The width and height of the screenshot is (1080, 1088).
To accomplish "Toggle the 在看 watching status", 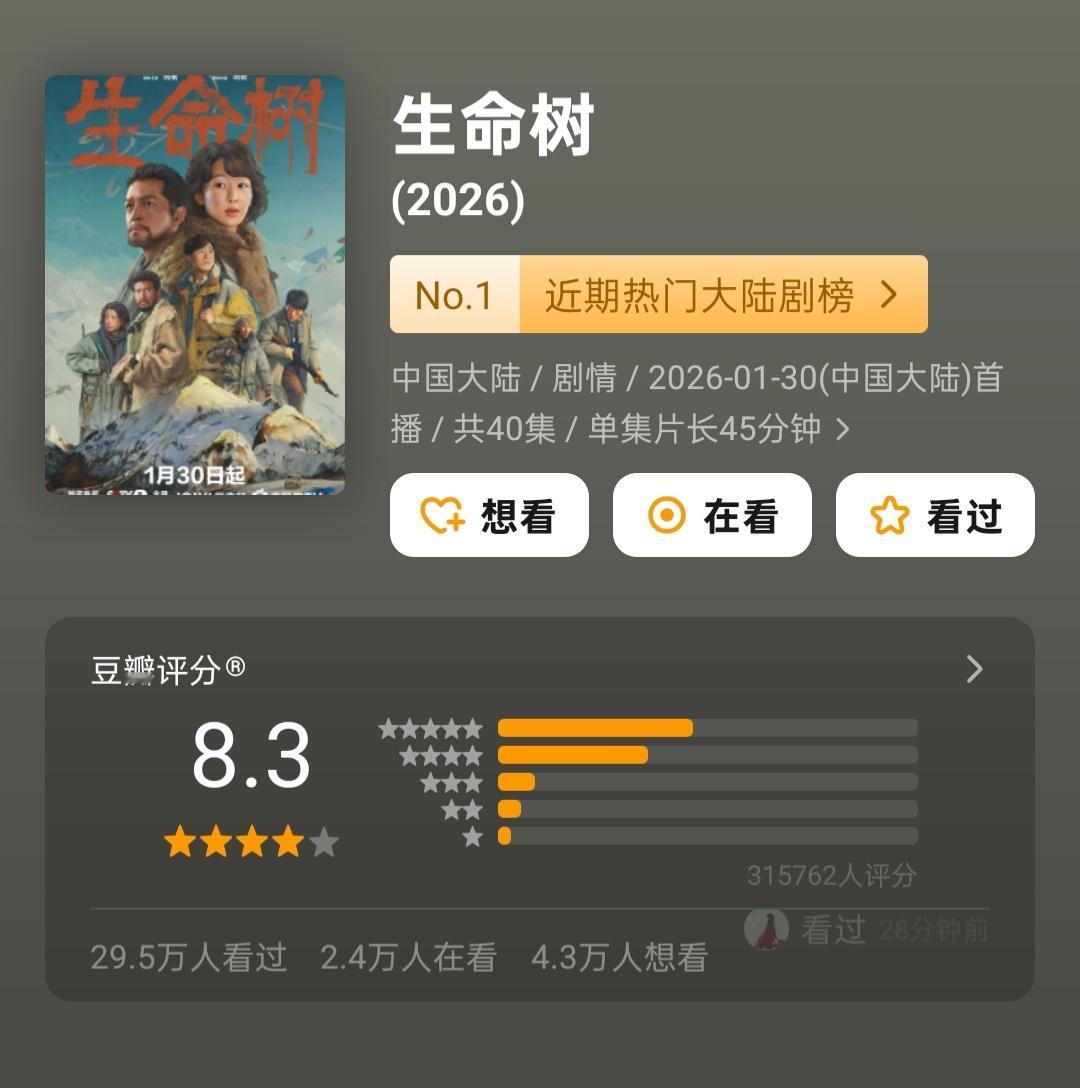I will [711, 515].
